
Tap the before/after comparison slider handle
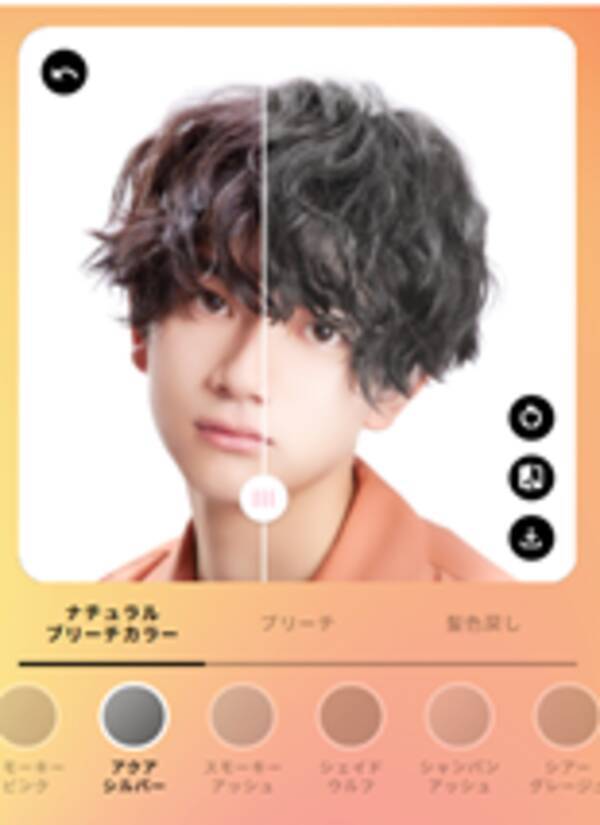tap(264, 497)
